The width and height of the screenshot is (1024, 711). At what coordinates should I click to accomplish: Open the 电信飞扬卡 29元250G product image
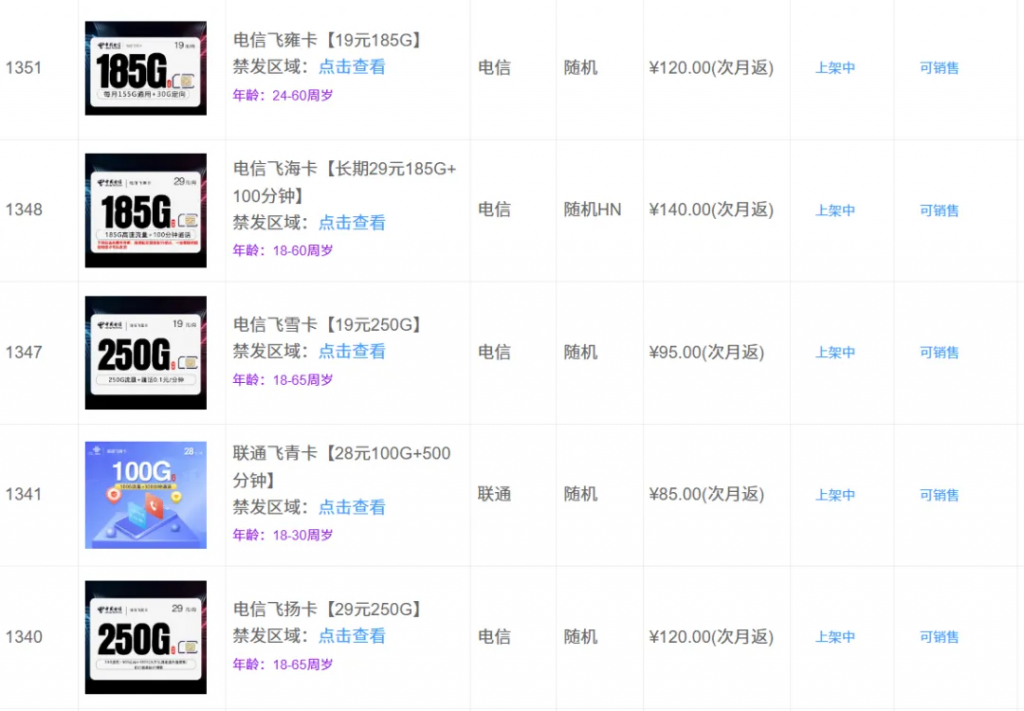146,637
